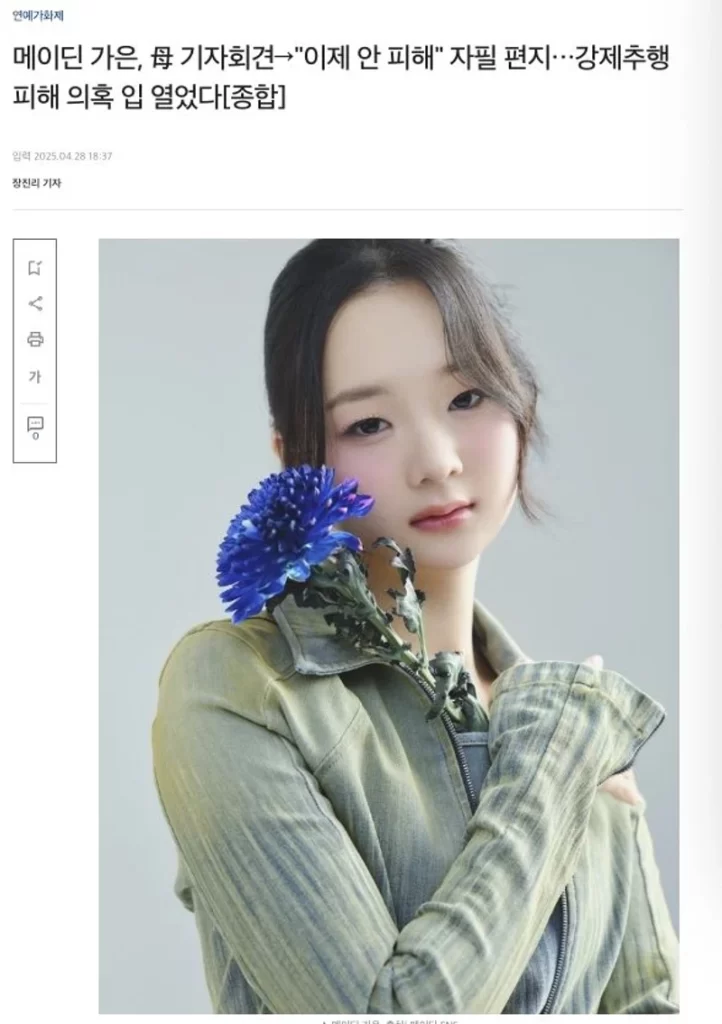Bookmark this article from the sidebar
The height and width of the screenshot is (1024, 722).
coord(35,268)
